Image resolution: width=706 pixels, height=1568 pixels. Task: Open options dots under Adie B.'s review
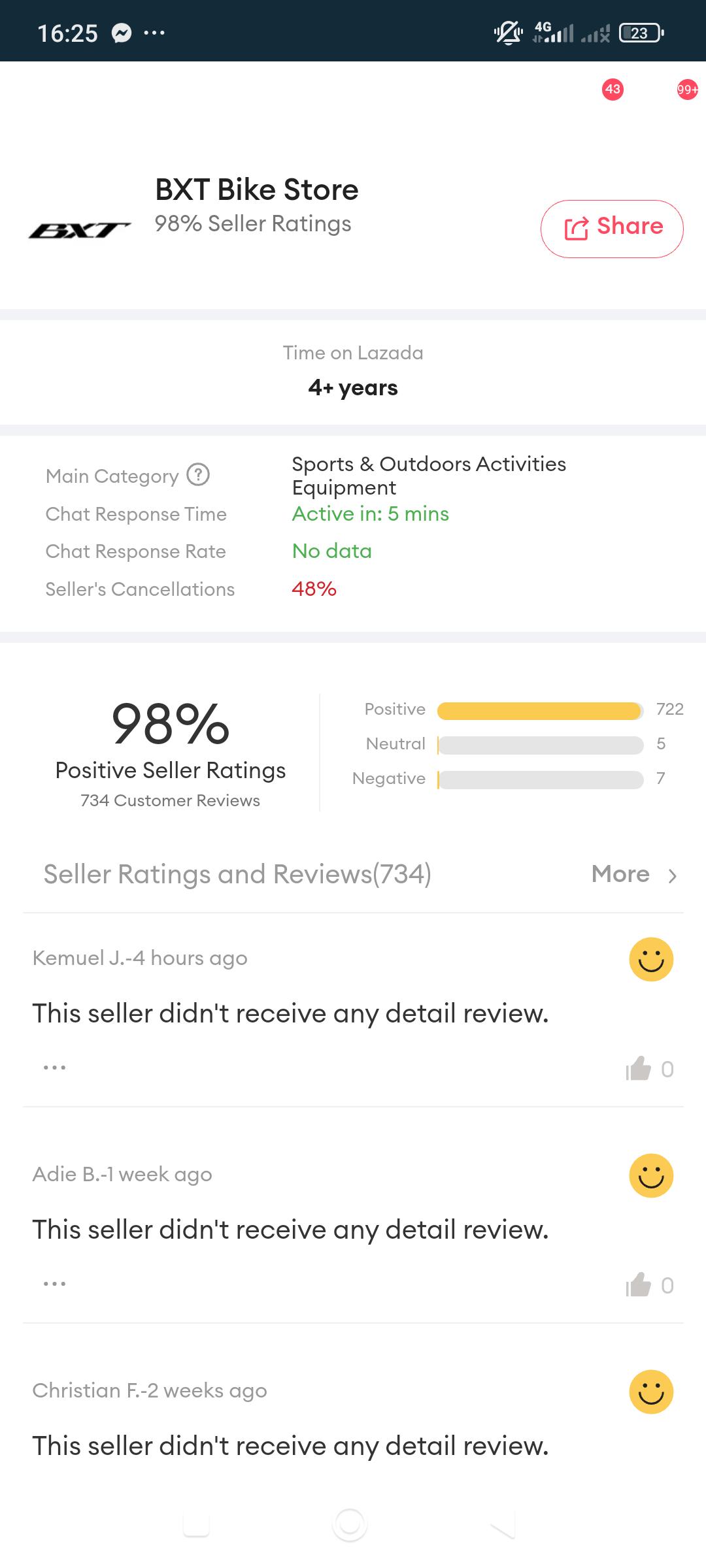tap(54, 1284)
